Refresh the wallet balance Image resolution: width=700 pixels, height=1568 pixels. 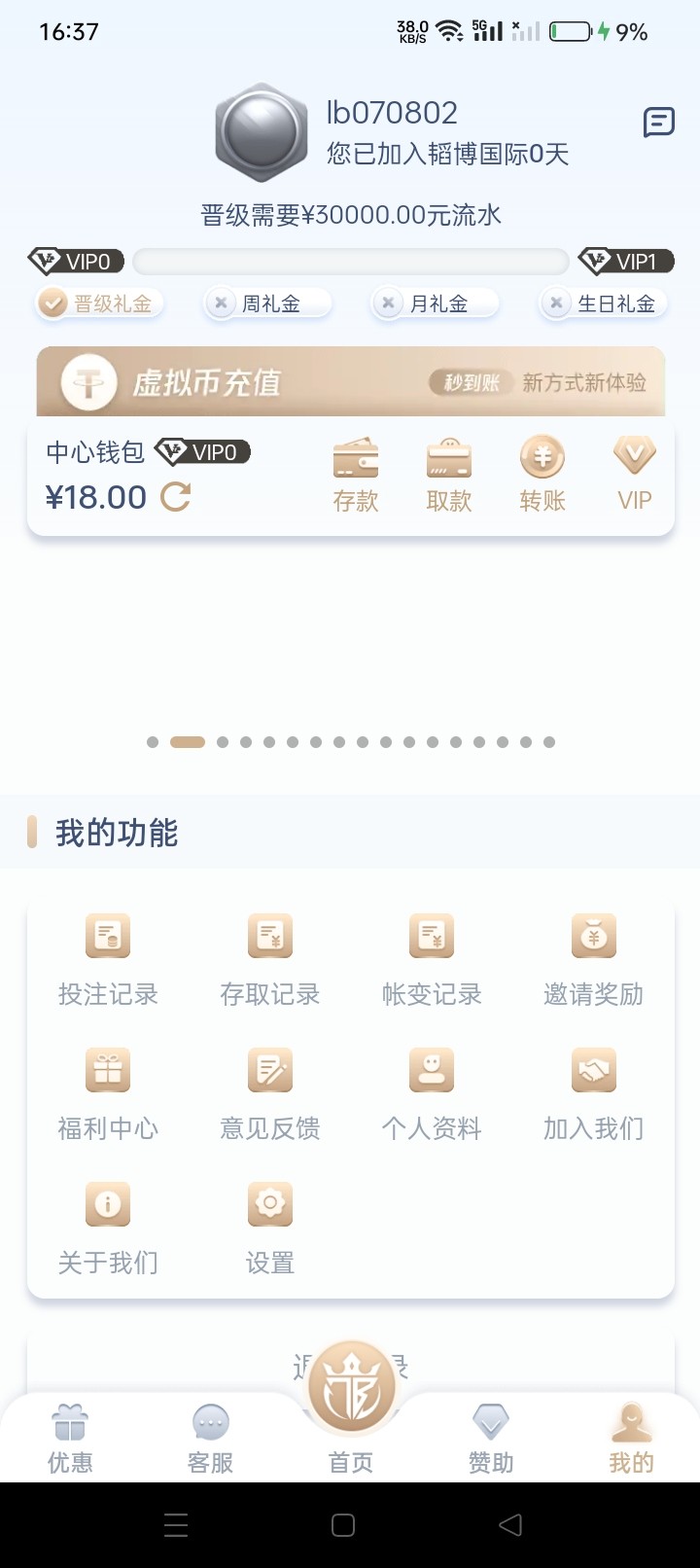point(175,497)
